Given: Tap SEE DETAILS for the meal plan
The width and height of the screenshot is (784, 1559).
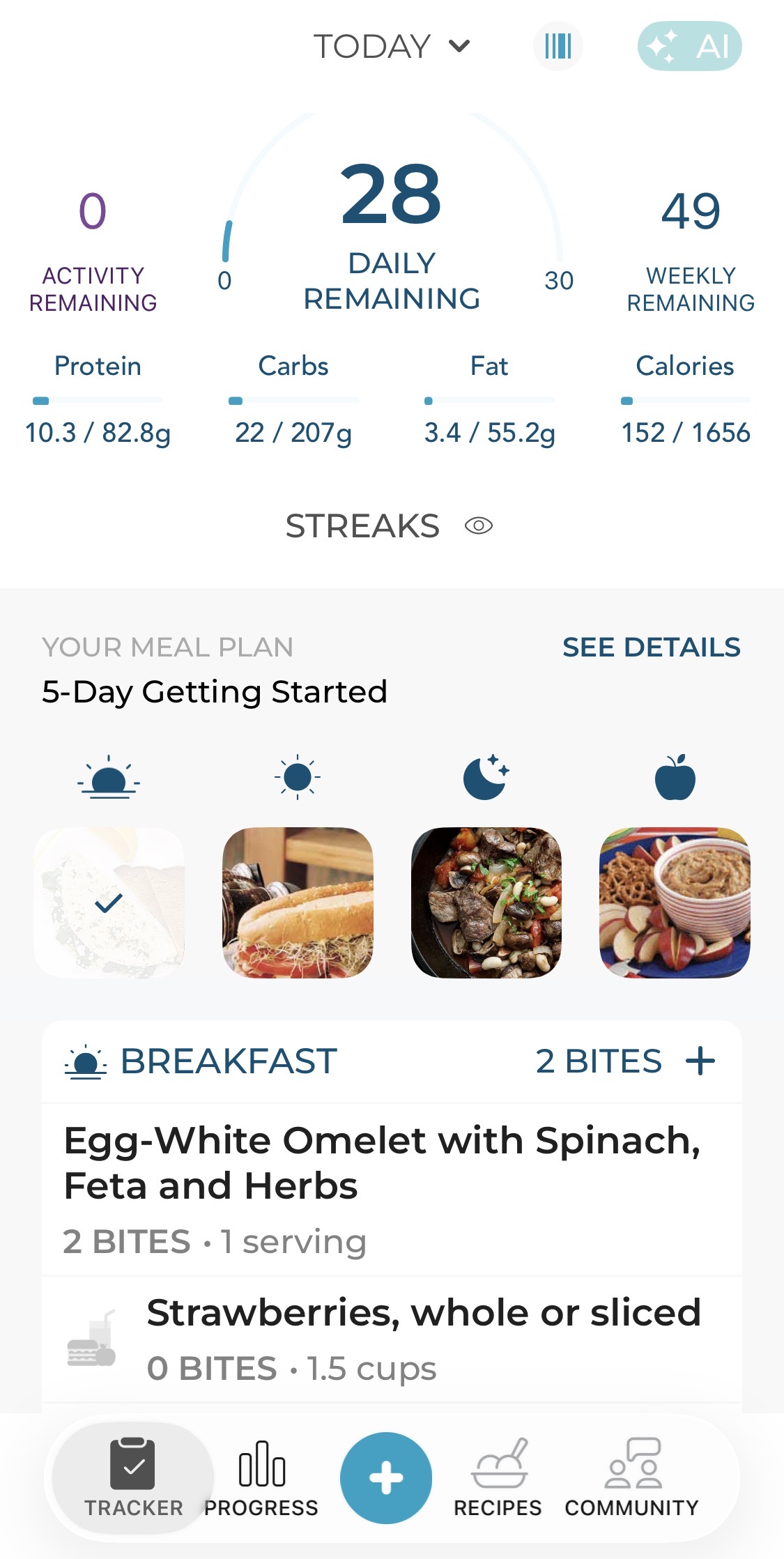Looking at the screenshot, I should 651,647.
